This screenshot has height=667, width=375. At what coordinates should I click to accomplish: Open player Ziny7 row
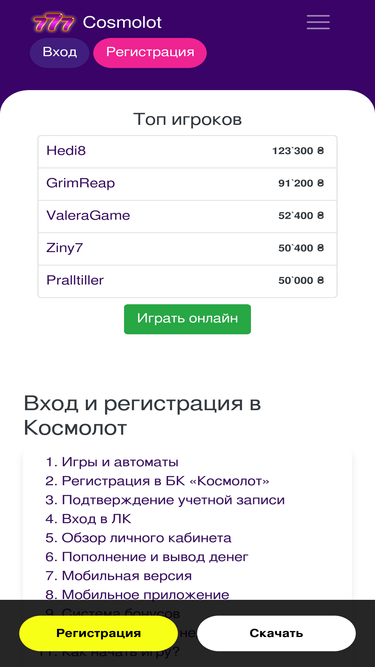(188, 249)
